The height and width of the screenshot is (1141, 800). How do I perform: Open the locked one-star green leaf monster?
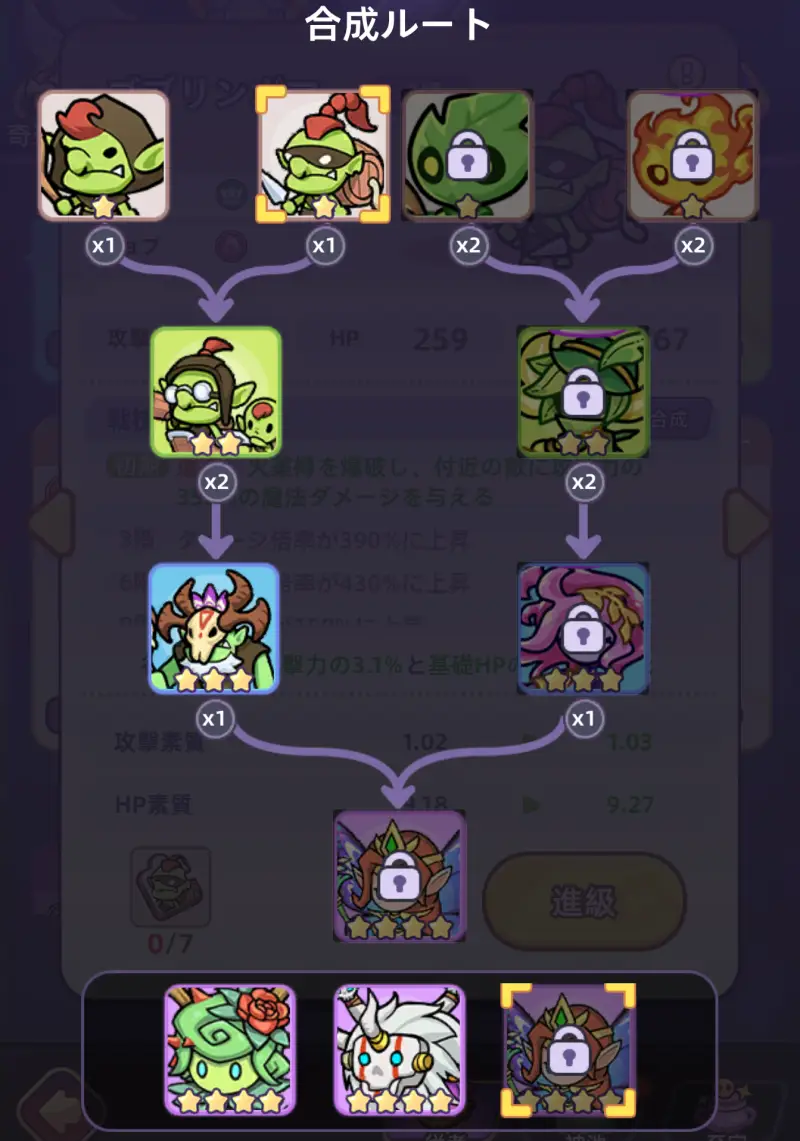(x=467, y=154)
